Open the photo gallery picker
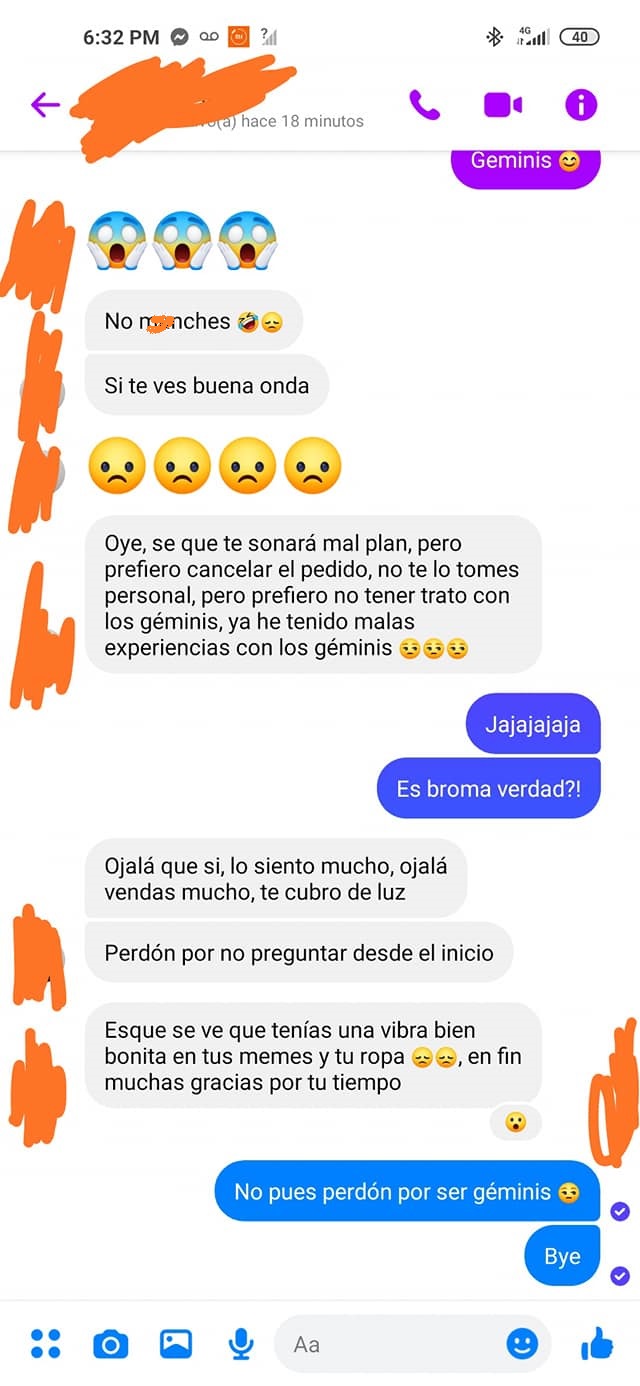This screenshot has height=1386, width=640. (175, 1344)
